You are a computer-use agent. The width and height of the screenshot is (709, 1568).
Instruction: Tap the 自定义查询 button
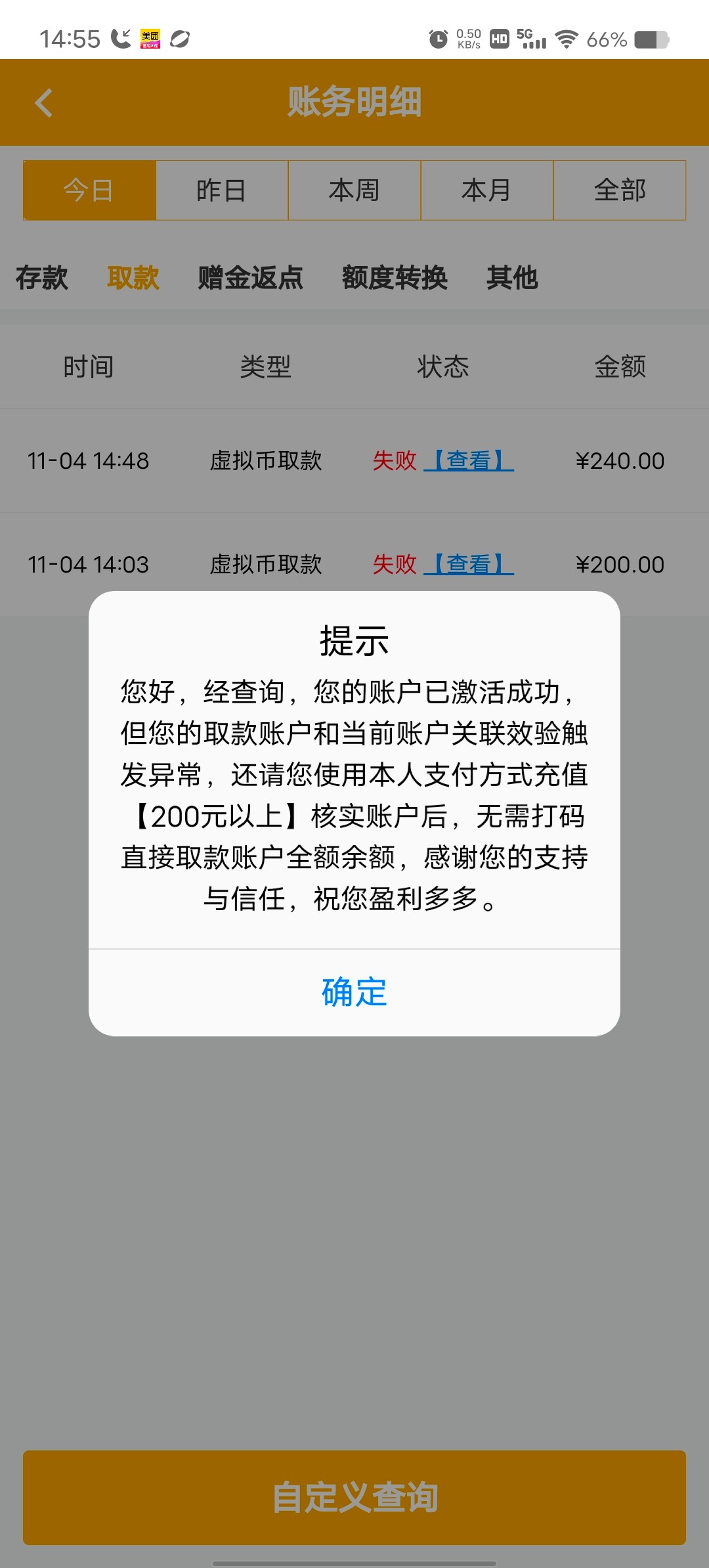point(354,1497)
